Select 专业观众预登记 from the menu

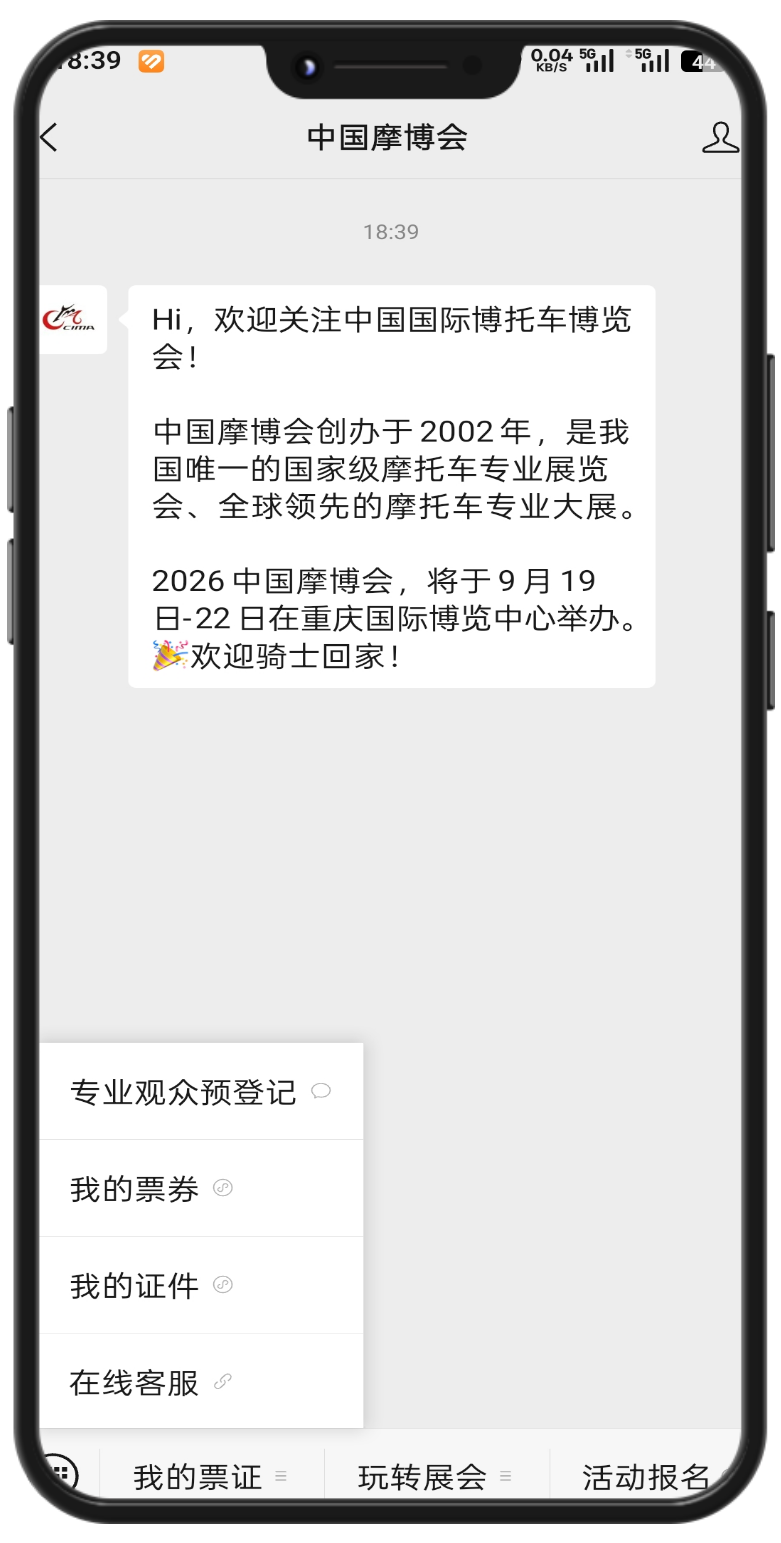point(200,1092)
